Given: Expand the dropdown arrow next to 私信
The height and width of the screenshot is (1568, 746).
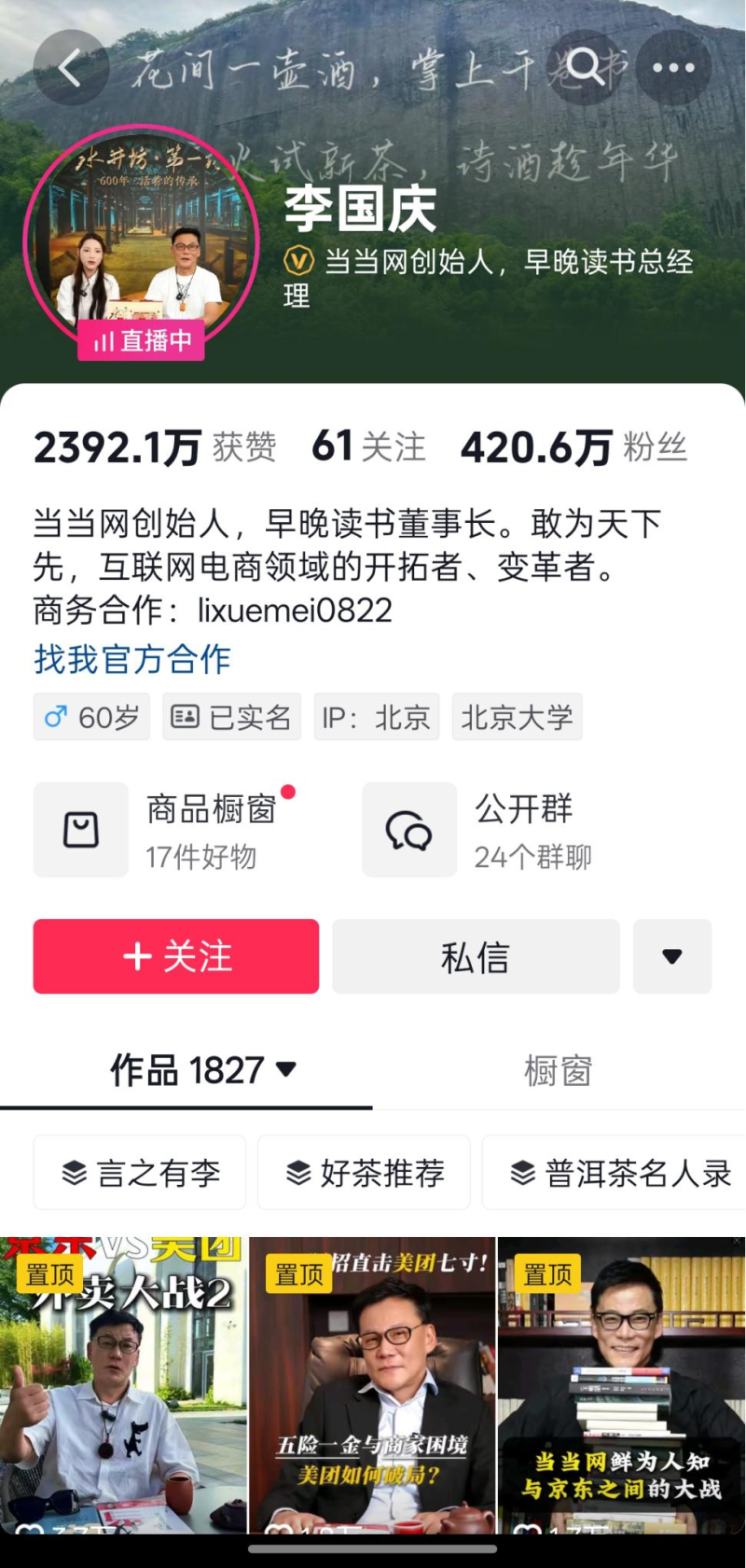Looking at the screenshot, I should [671, 956].
